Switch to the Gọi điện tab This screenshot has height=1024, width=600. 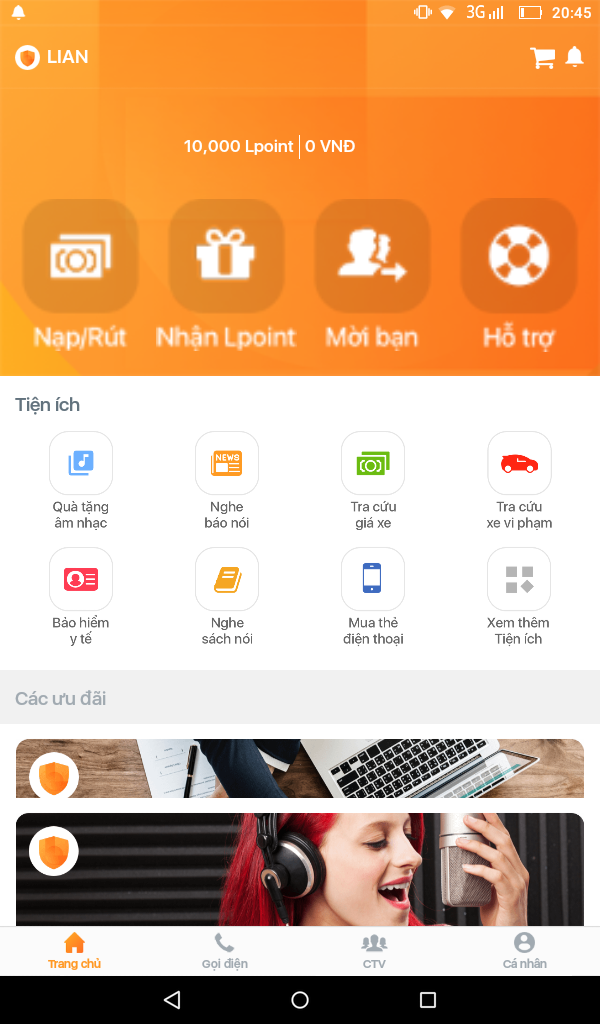[x=225, y=951]
